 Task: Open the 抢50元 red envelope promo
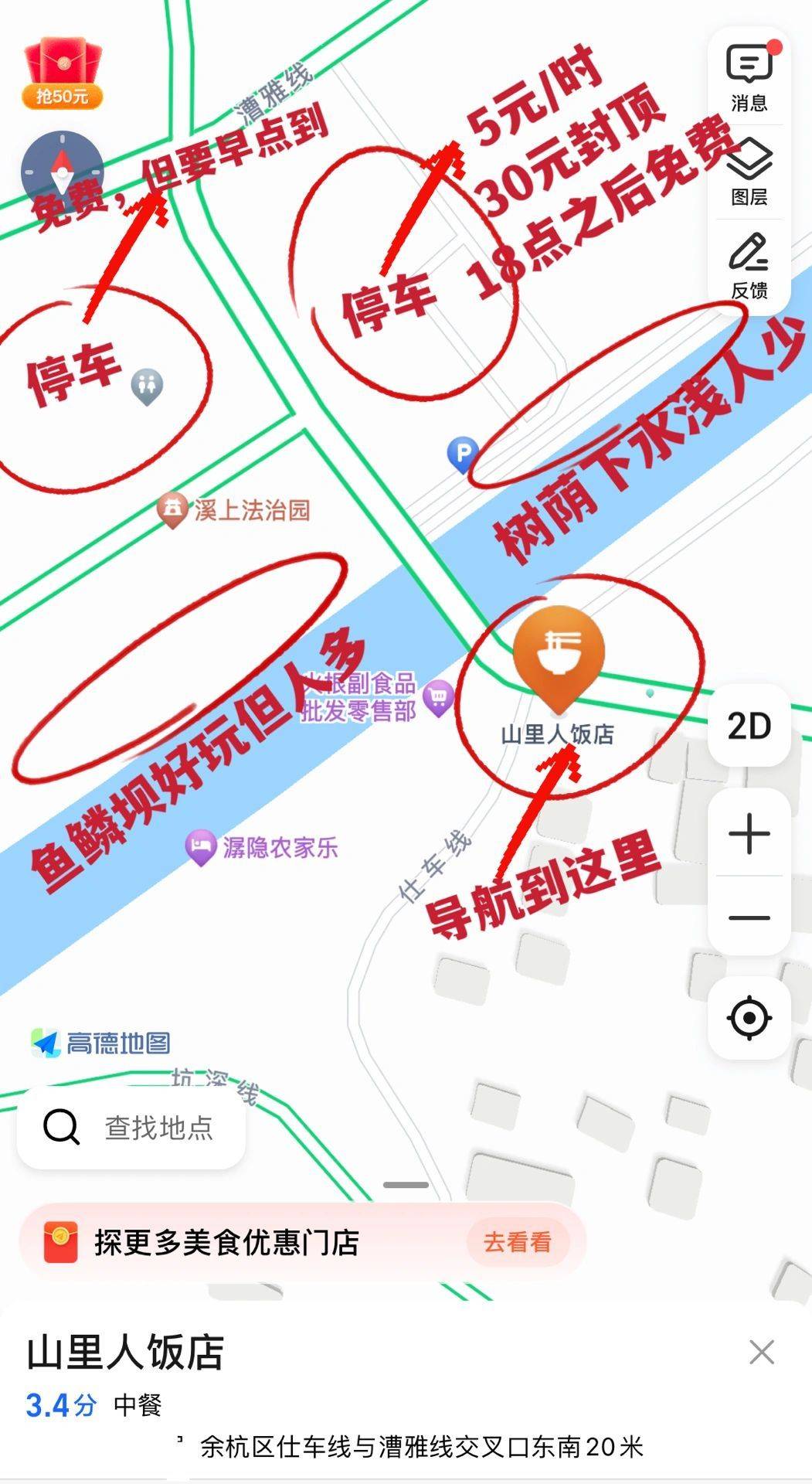pyautogui.click(x=62, y=73)
